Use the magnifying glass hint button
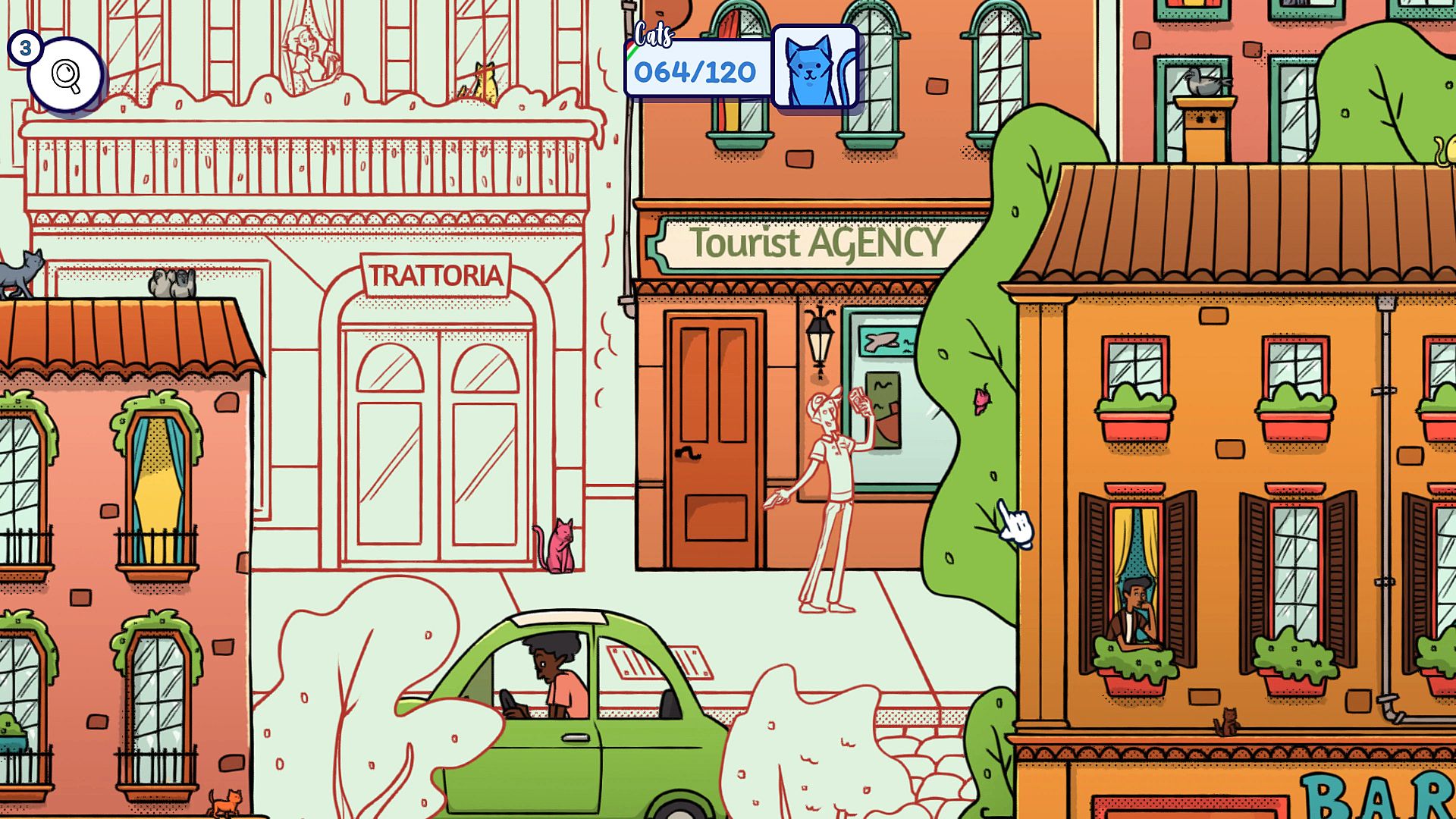Image resolution: width=1456 pixels, height=819 pixels. pos(66,76)
